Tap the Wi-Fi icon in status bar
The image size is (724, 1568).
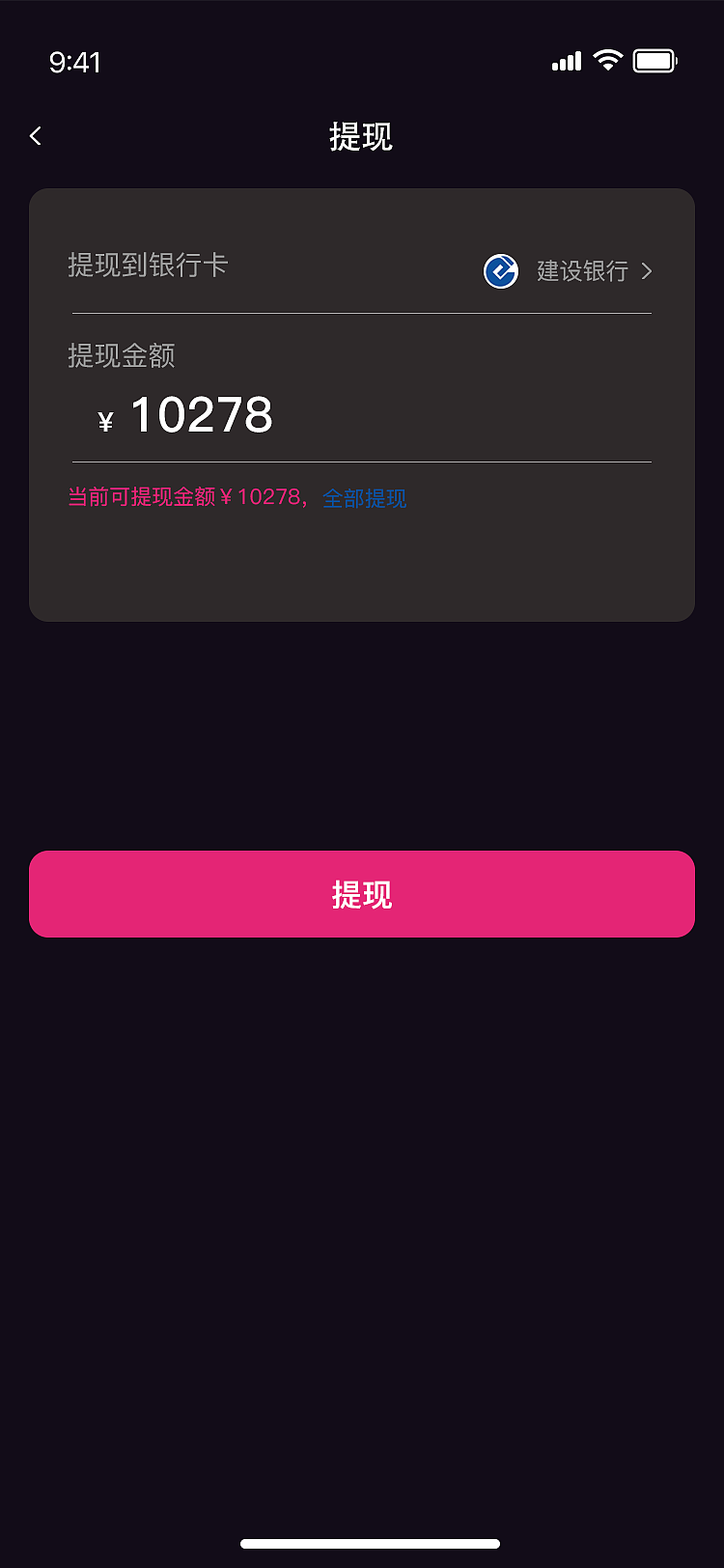point(606,60)
